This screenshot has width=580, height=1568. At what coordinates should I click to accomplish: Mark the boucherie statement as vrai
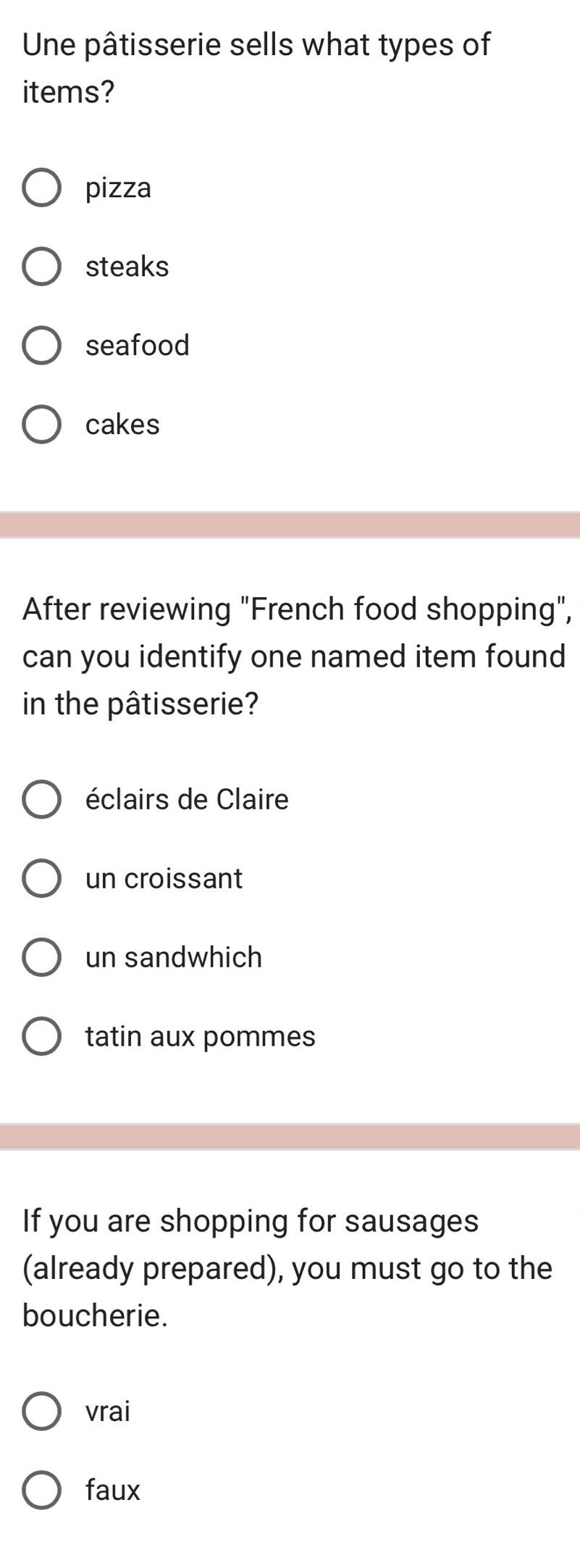pos(41,1411)
